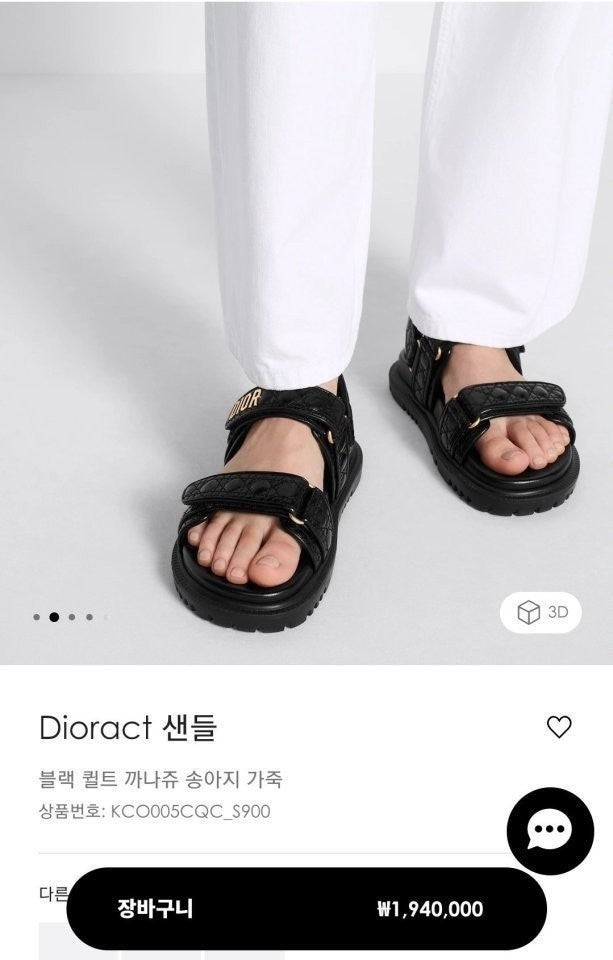View the sandal in 3D
The height and width of the screenshot is (960, 613).
[x=540, y=613]
